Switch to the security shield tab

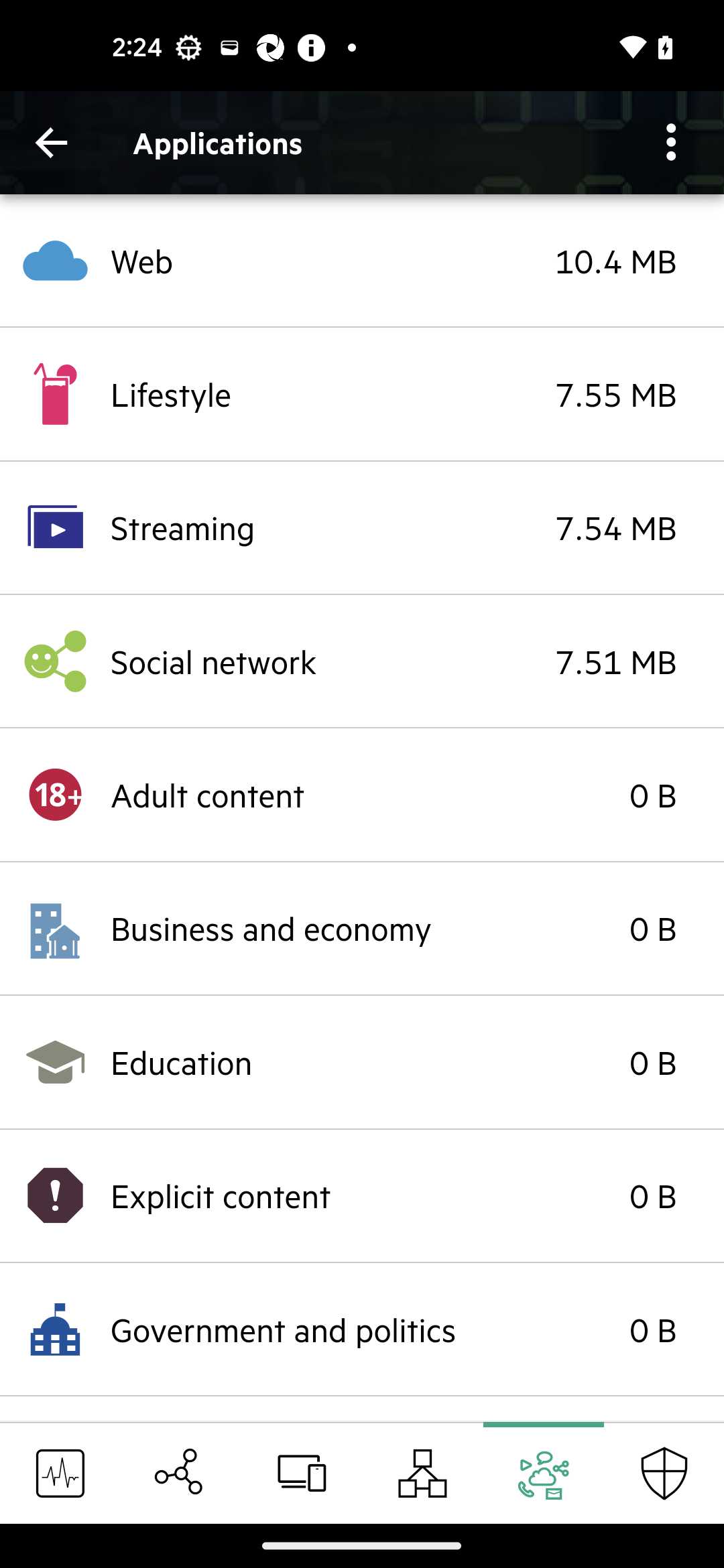664,1473
